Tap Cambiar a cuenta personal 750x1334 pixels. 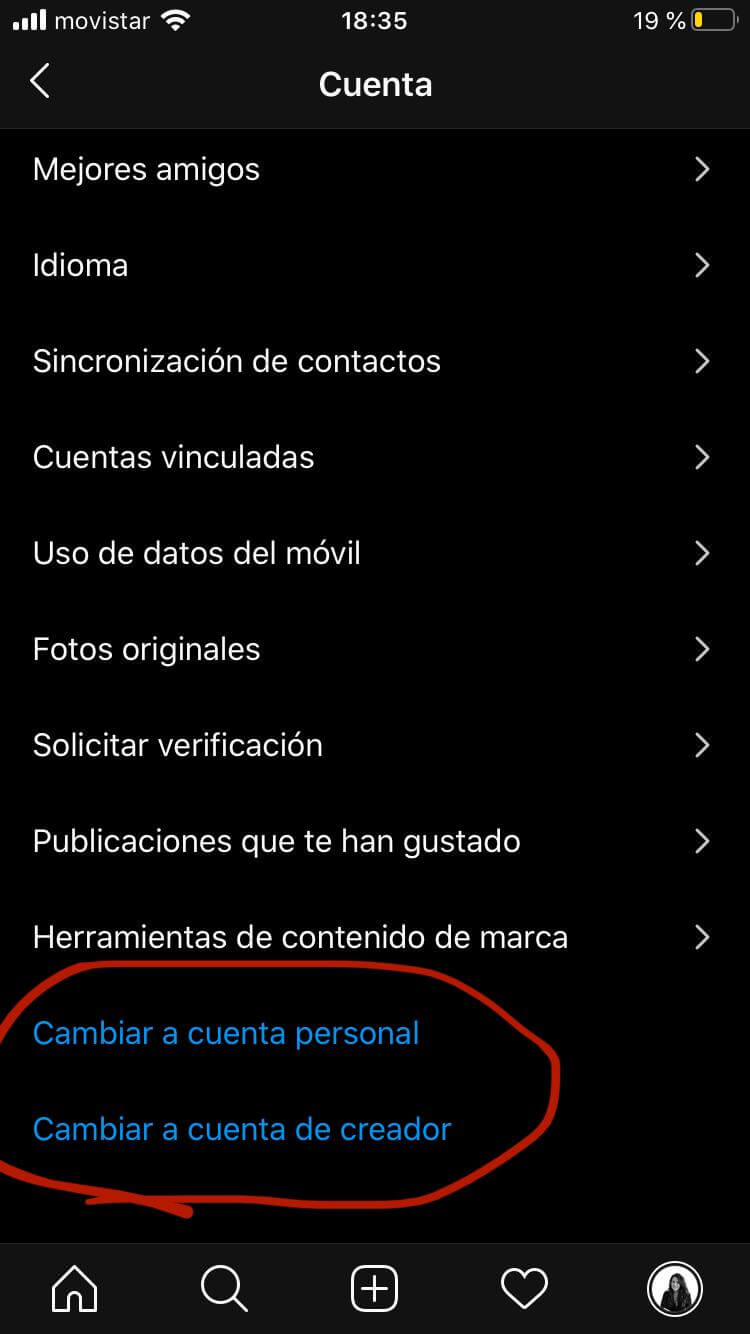click(x=226, y=1033)
